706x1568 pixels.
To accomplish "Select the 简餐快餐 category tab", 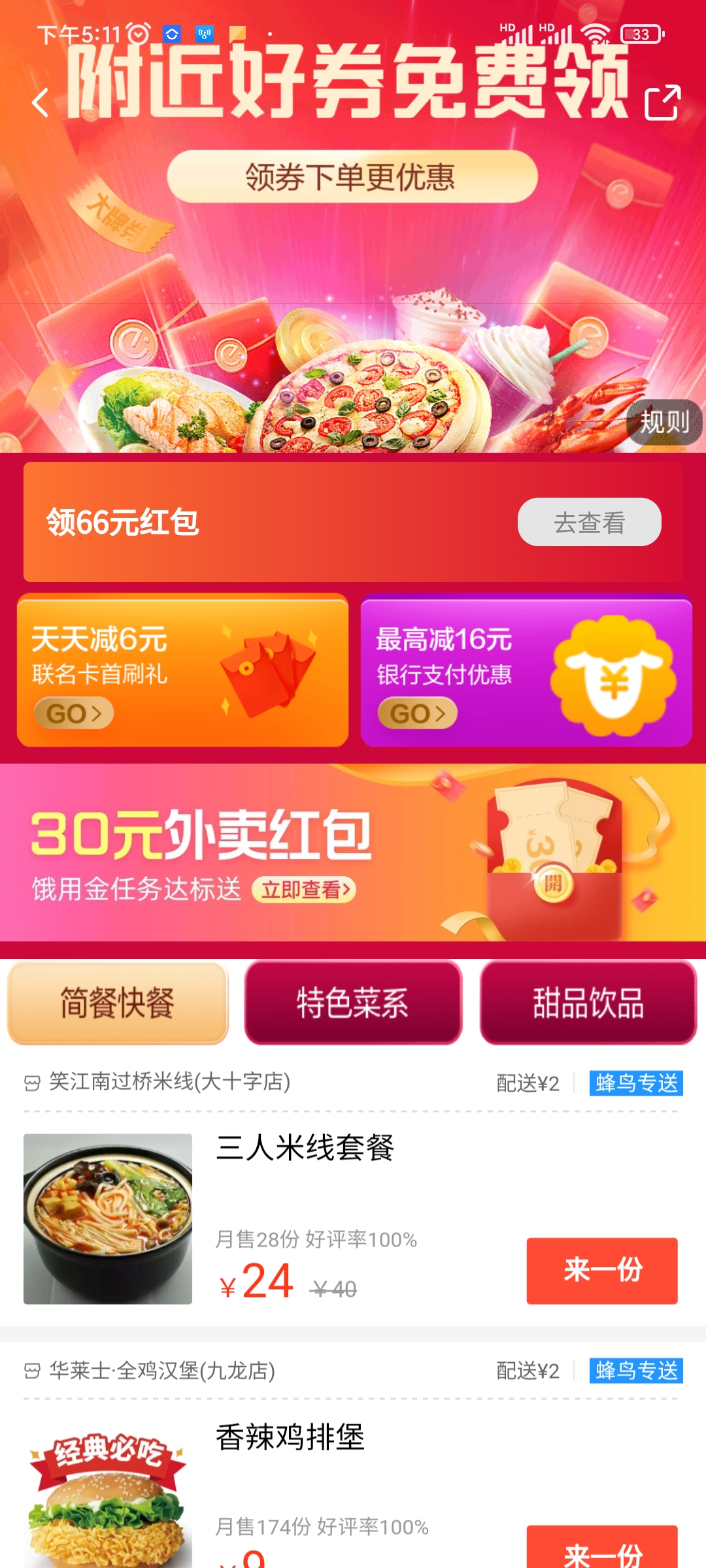I will pos(118,1004).
